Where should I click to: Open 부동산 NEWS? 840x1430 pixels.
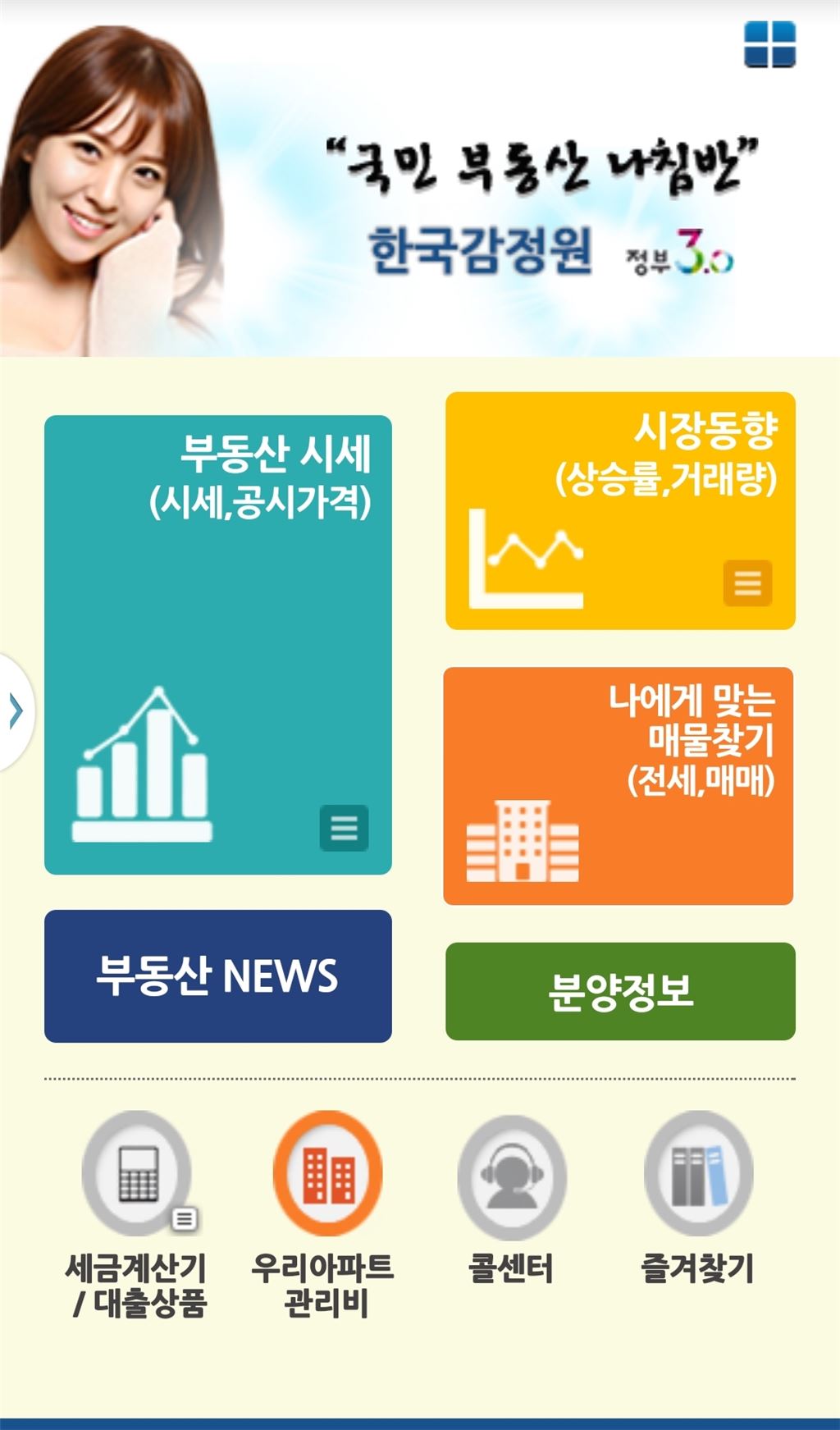pyautogui.click(x=217, y=976)
